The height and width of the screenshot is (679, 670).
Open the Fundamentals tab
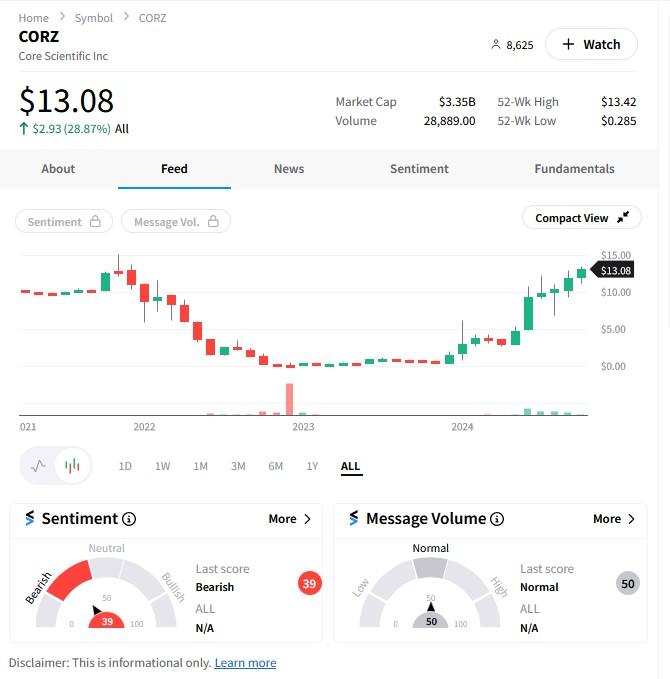pos(574,169)
